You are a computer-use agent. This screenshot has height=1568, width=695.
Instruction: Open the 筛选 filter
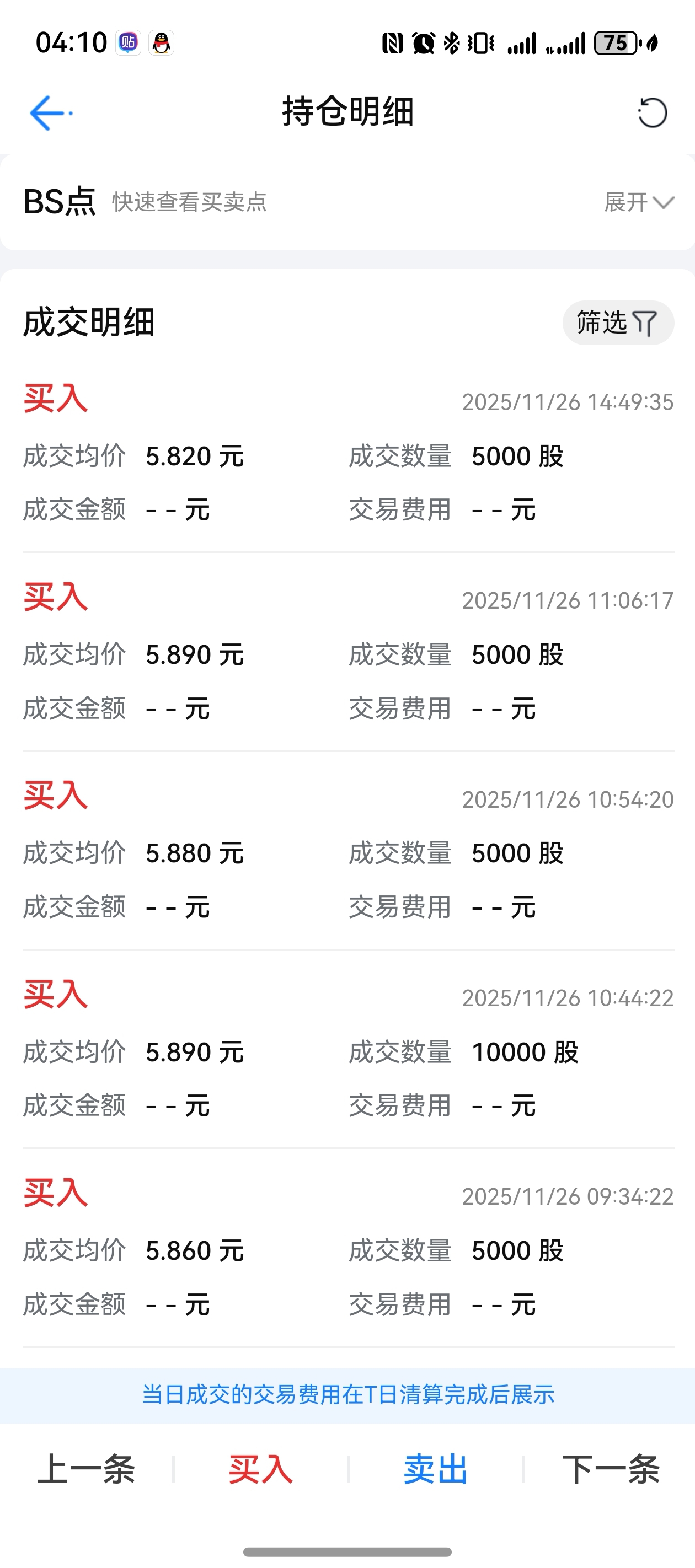[618, 323]
